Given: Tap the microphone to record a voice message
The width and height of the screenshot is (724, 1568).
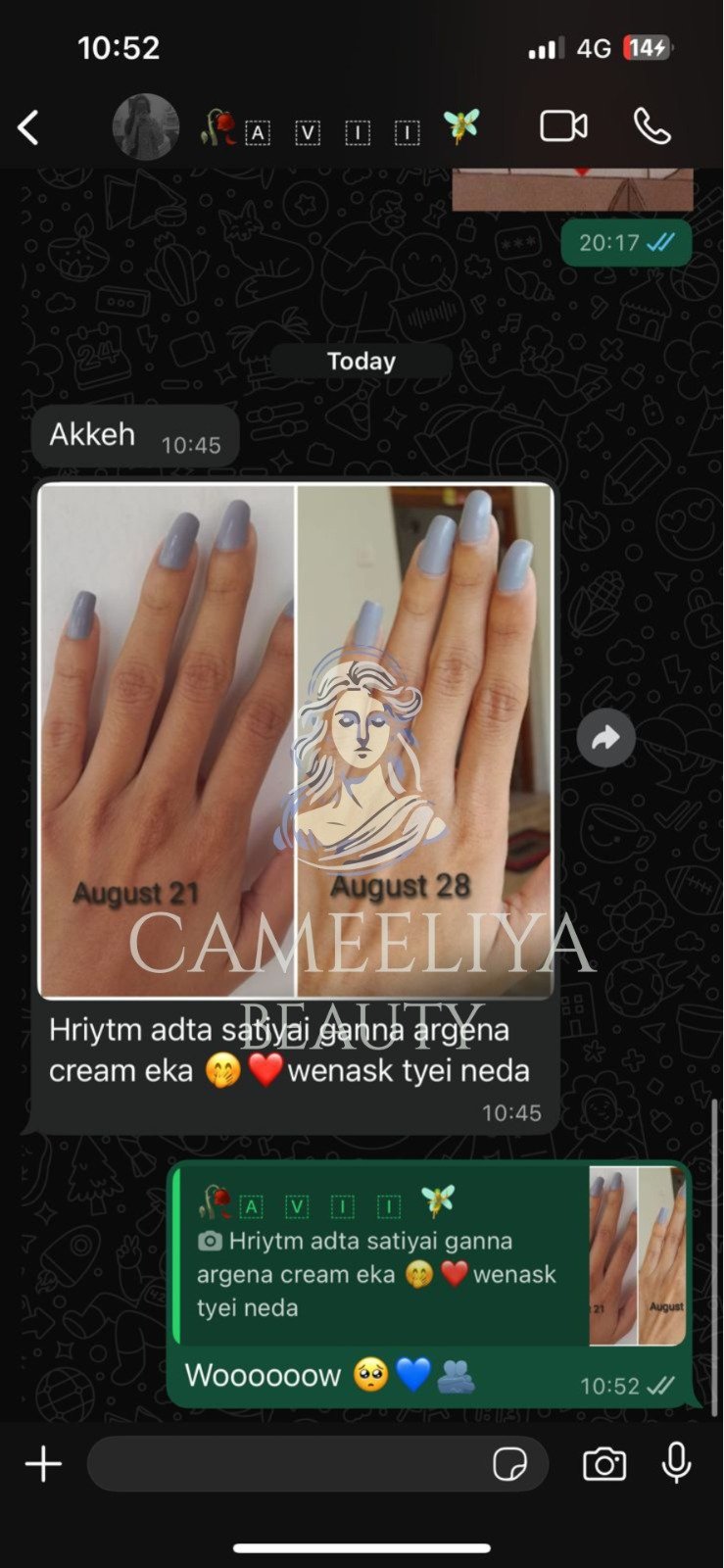Looking at the screenshot, I should point(676,1464).
